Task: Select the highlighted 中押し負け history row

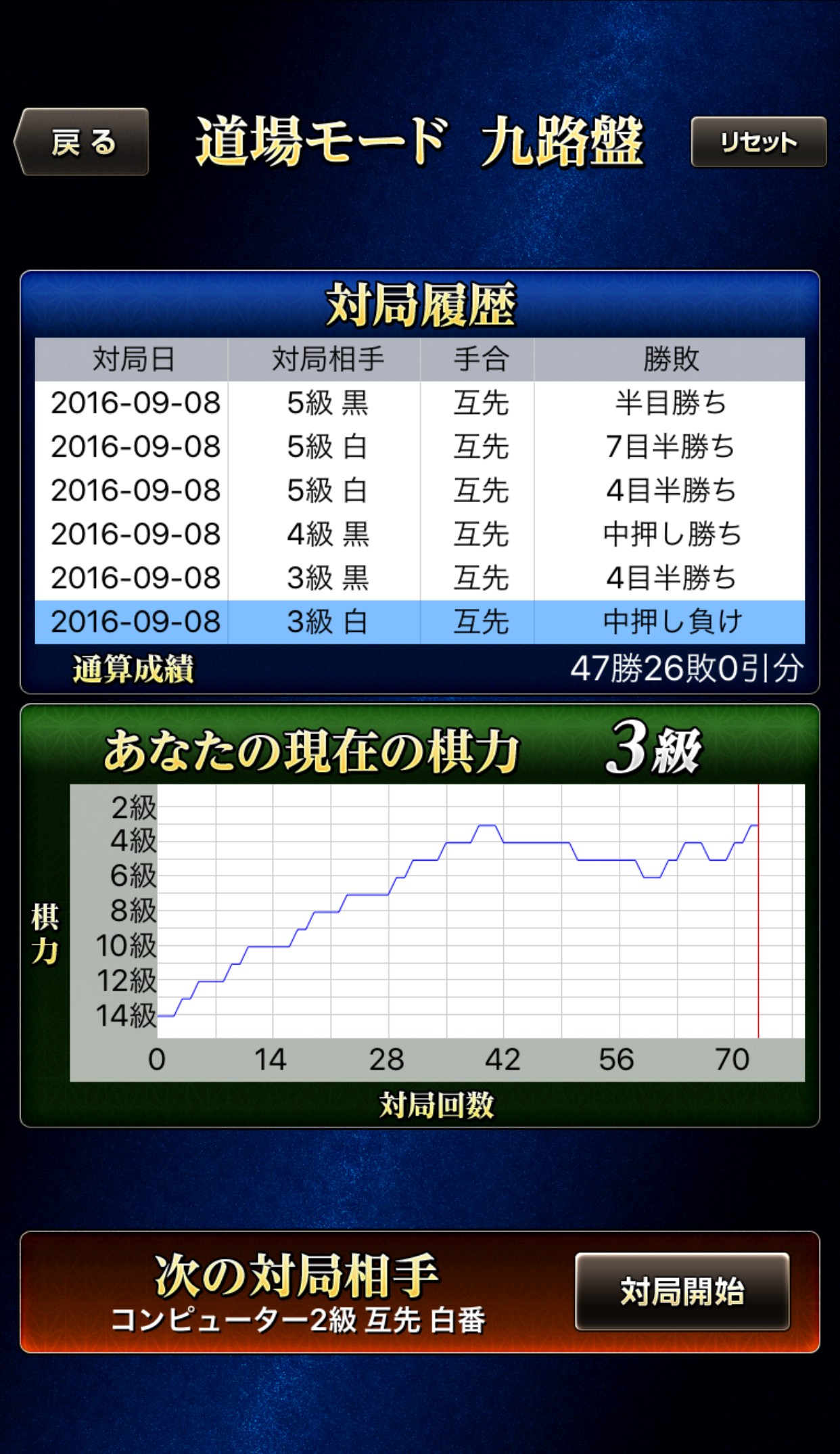Action: point(419,622)
